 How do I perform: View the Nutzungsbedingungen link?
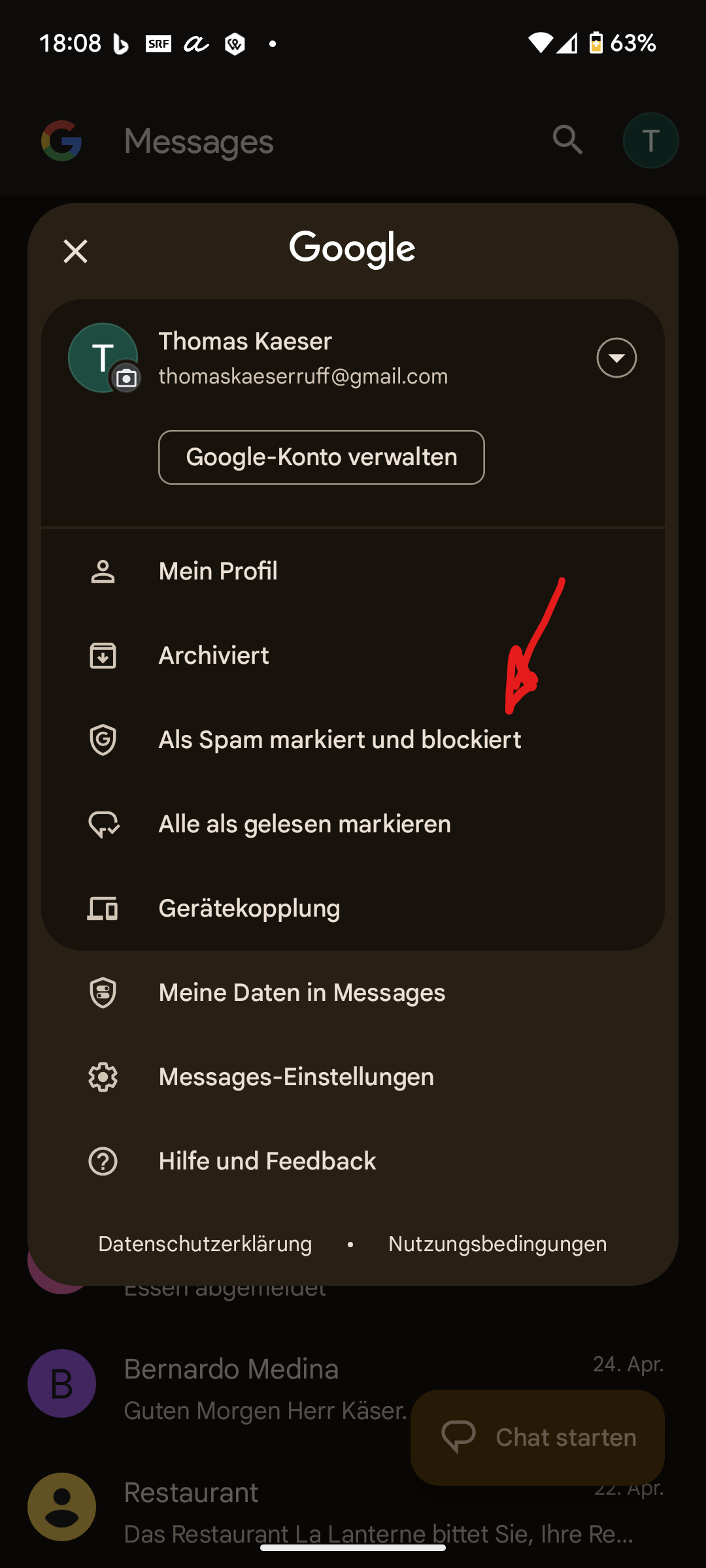[x=497, y=1244]
